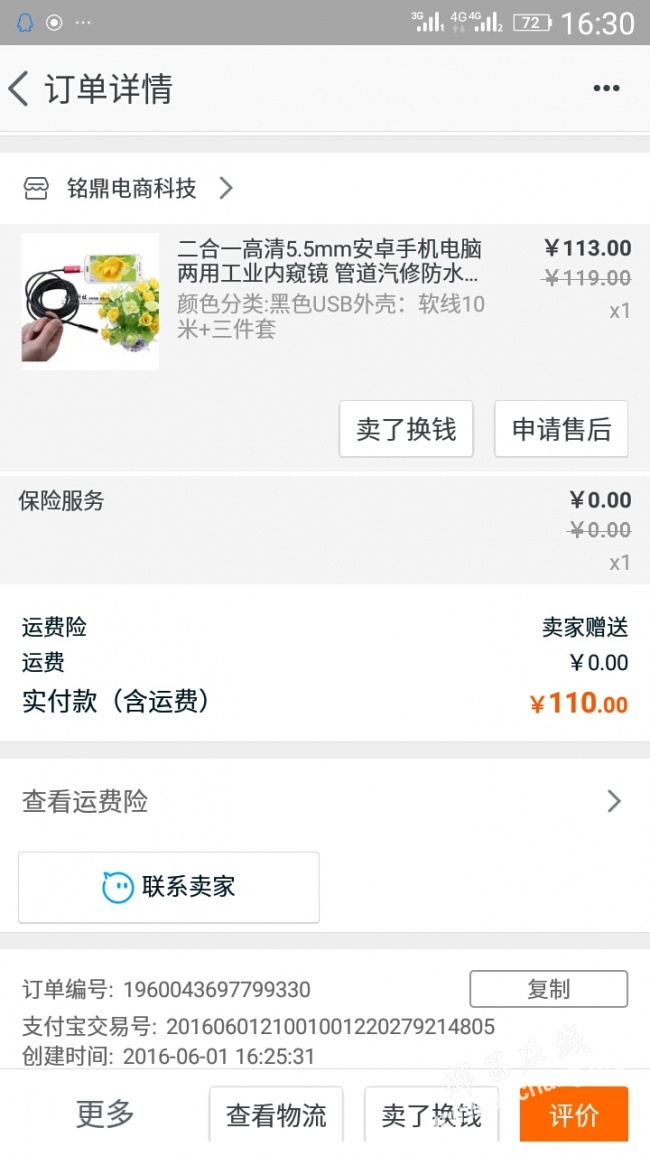Open 更多 options at the bottom

point(105,1113)
